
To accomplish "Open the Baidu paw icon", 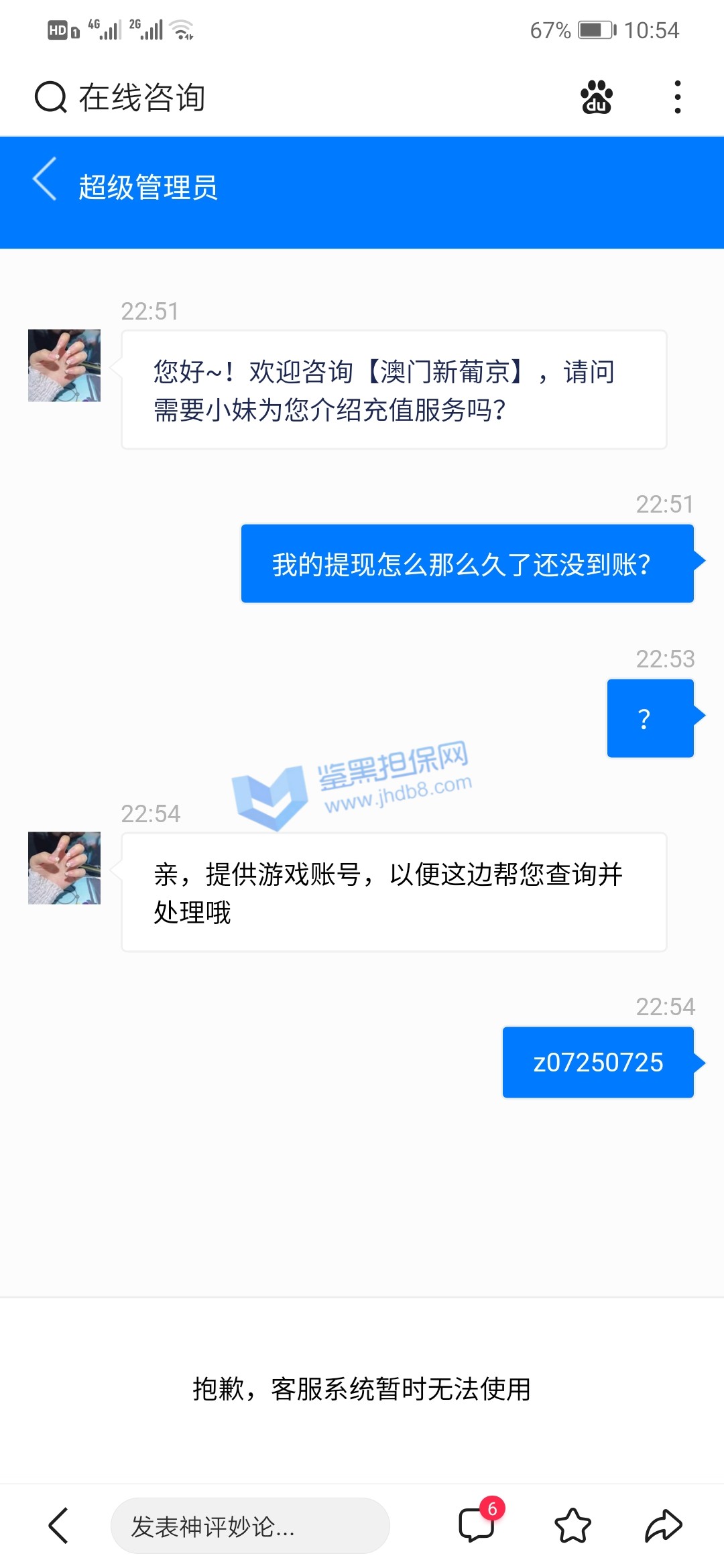I will 596,98.
